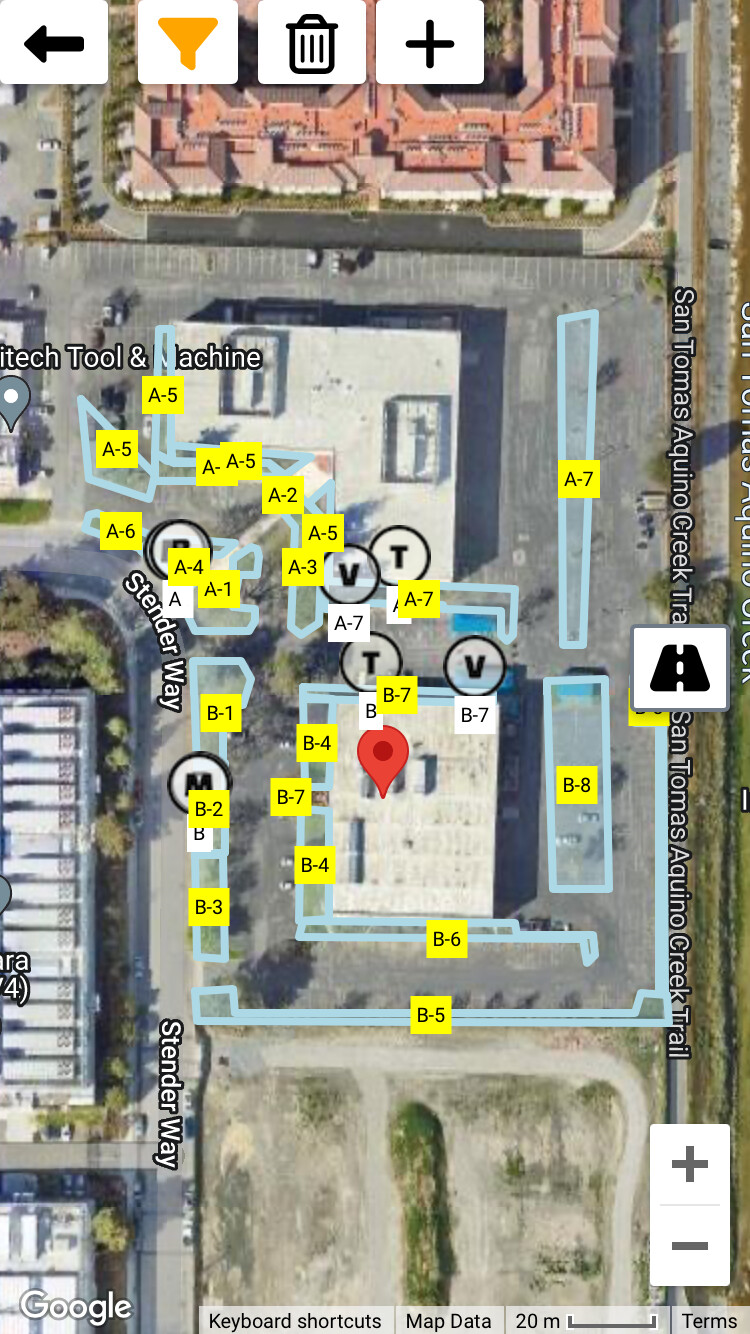Tap the trash can delete button
Viewport: 750px width, 1334px height.
[x=311, y=43]
